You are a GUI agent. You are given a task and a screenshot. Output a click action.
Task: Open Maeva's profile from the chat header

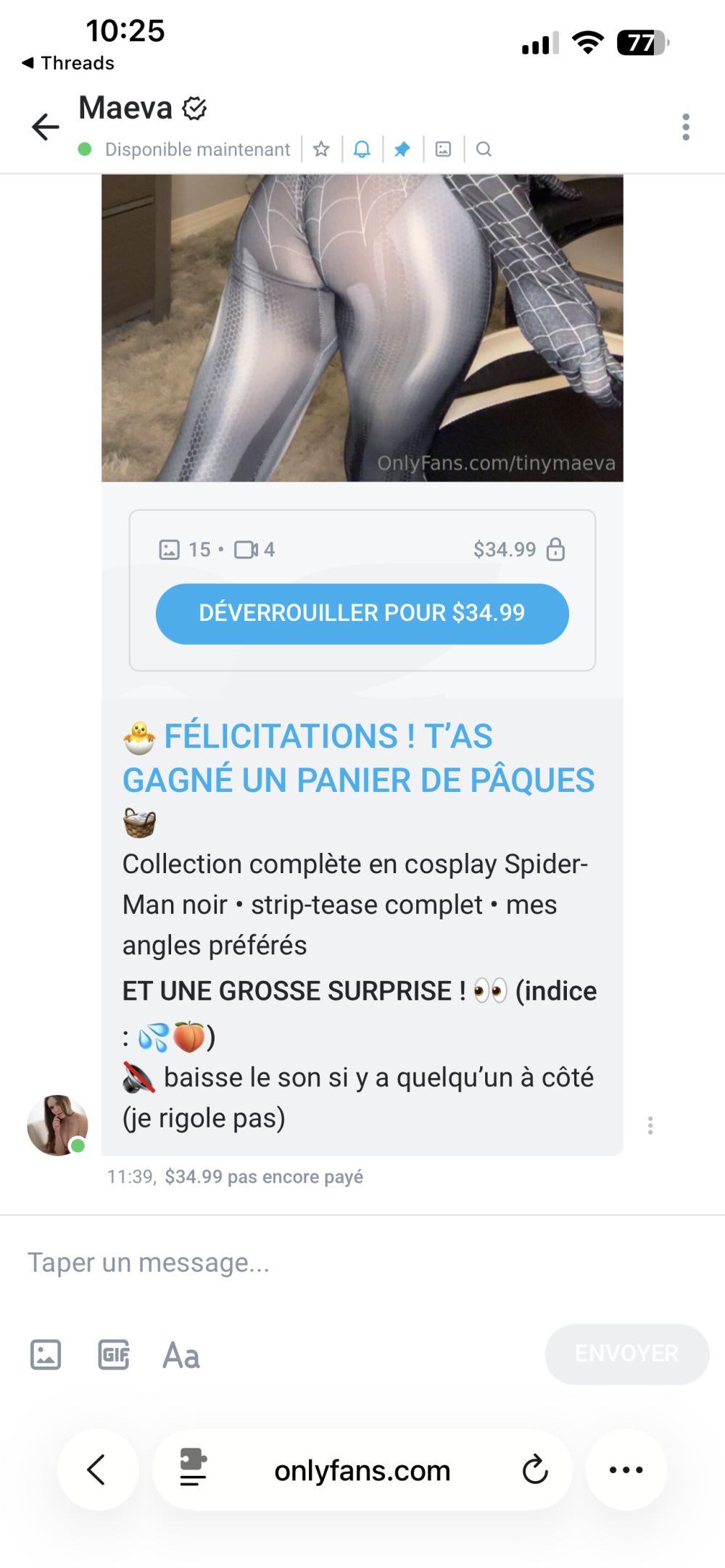126,109
